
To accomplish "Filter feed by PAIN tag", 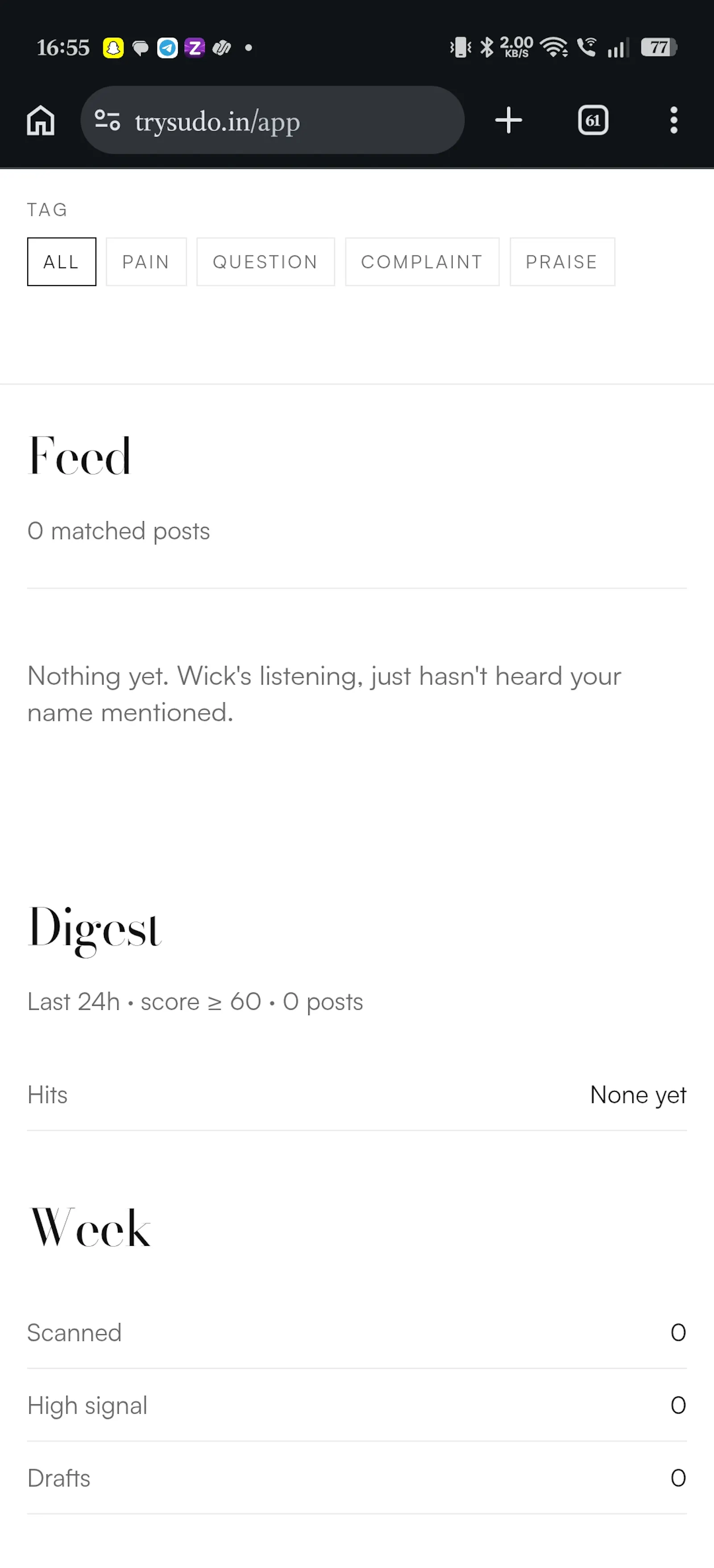I will point(146,262).
